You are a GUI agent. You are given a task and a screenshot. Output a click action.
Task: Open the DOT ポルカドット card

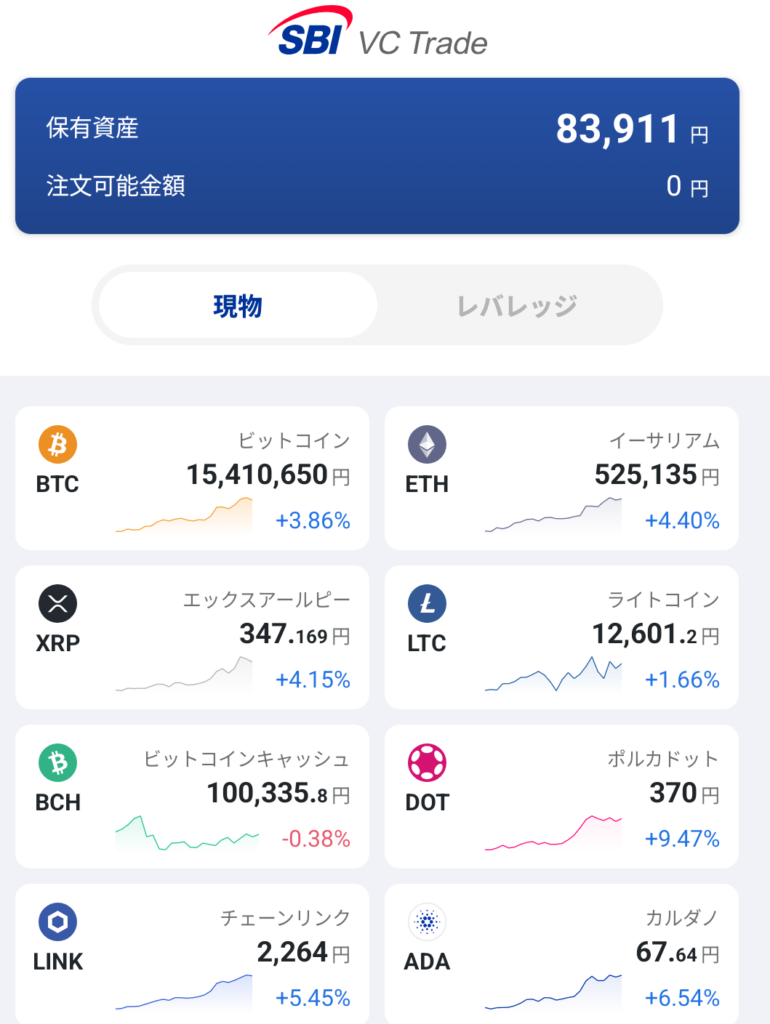[561, 796]
